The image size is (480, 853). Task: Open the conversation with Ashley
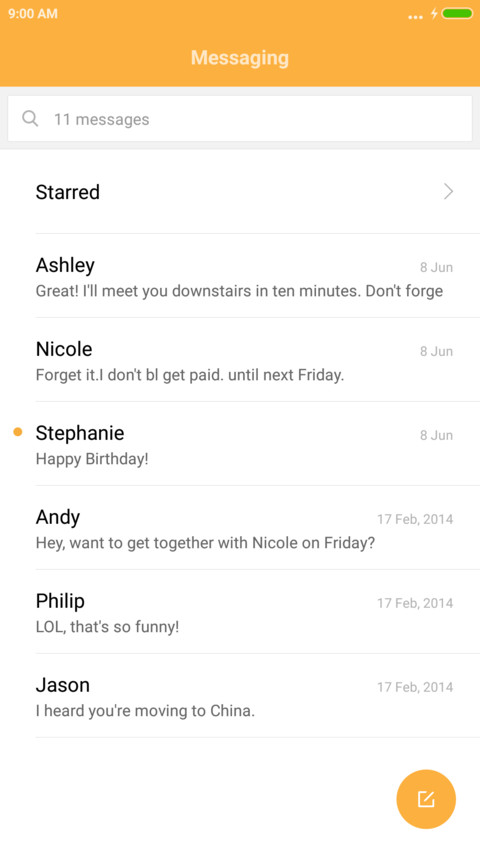pos(240,276)
